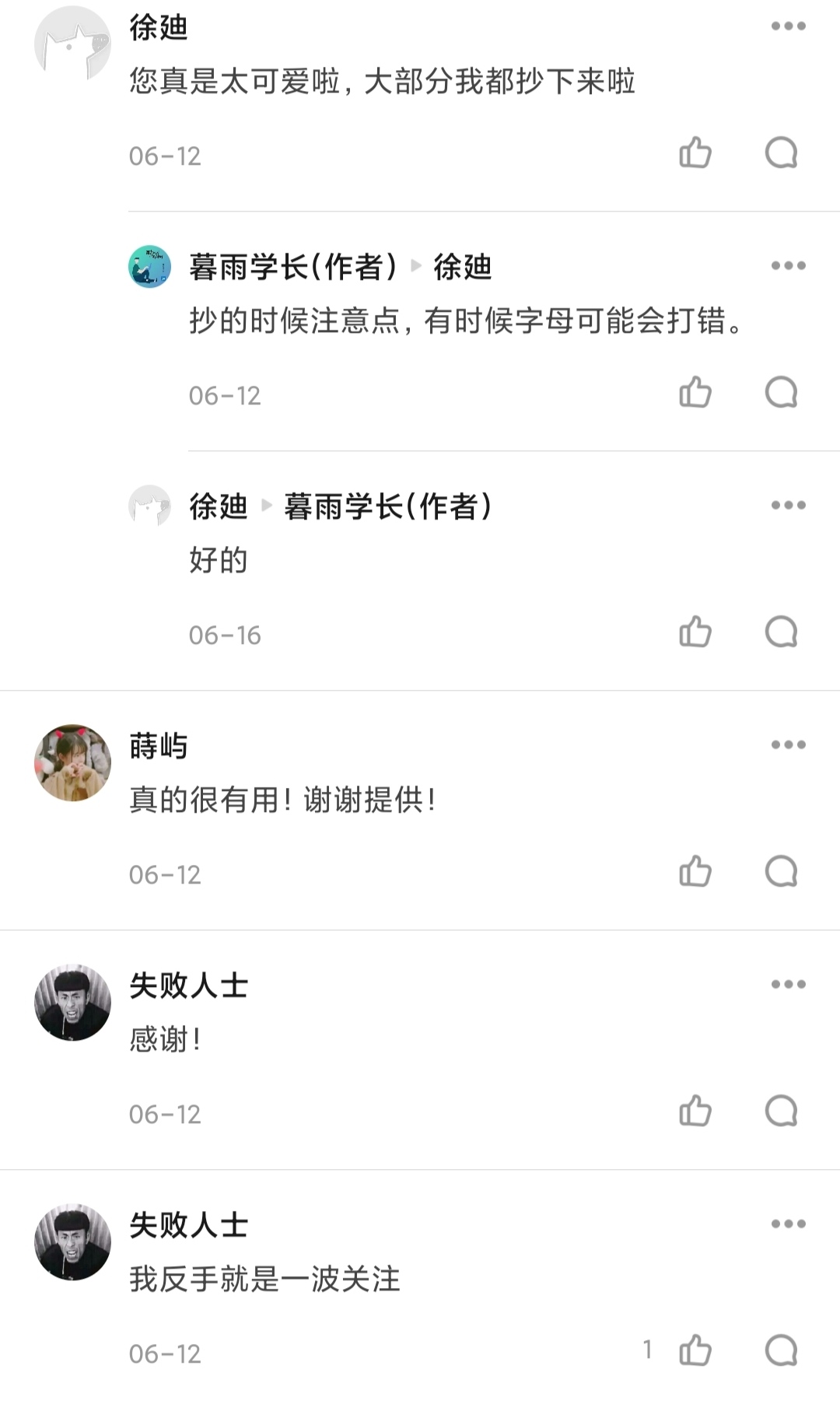Like 徐廸's comment about 太可爱啦
This screenshot has width=840, height=1404.
coord(695,153)
